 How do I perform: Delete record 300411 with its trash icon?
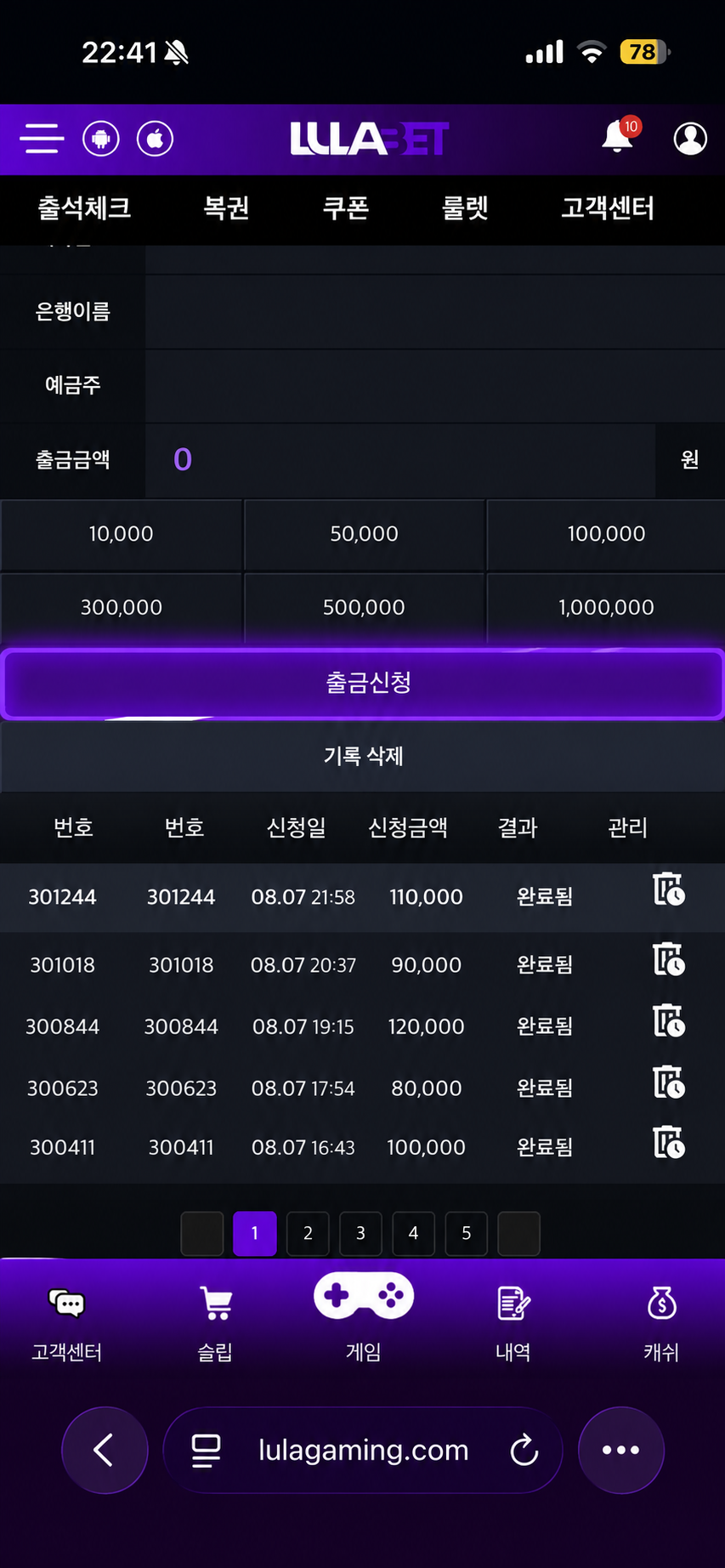point(669,1142)
